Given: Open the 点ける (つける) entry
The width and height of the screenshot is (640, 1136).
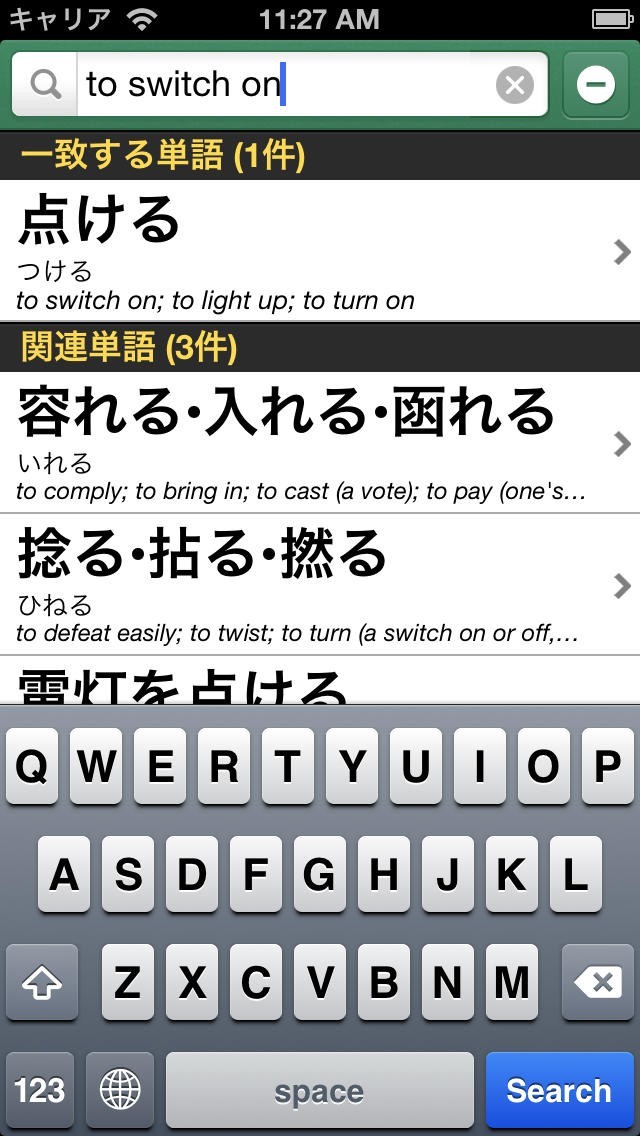Looking at the screenshot, I should (x=310, y=250).
